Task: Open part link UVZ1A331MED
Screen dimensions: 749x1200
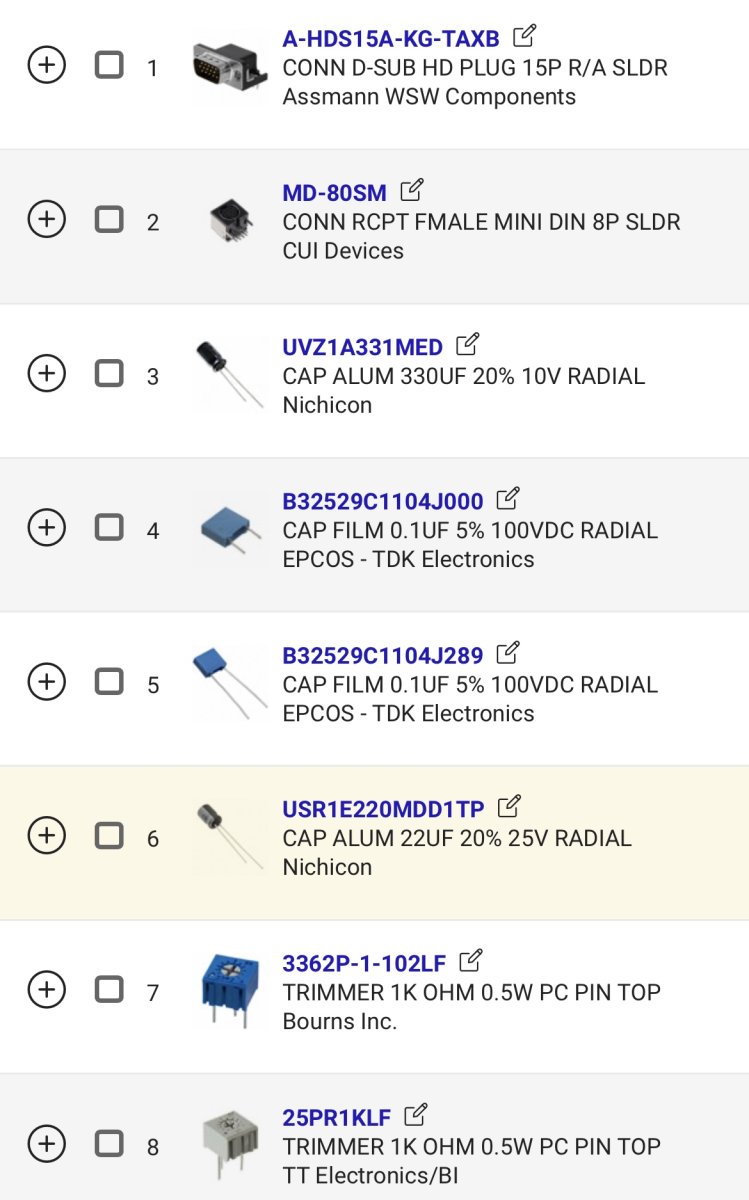Action: [362, 347]
